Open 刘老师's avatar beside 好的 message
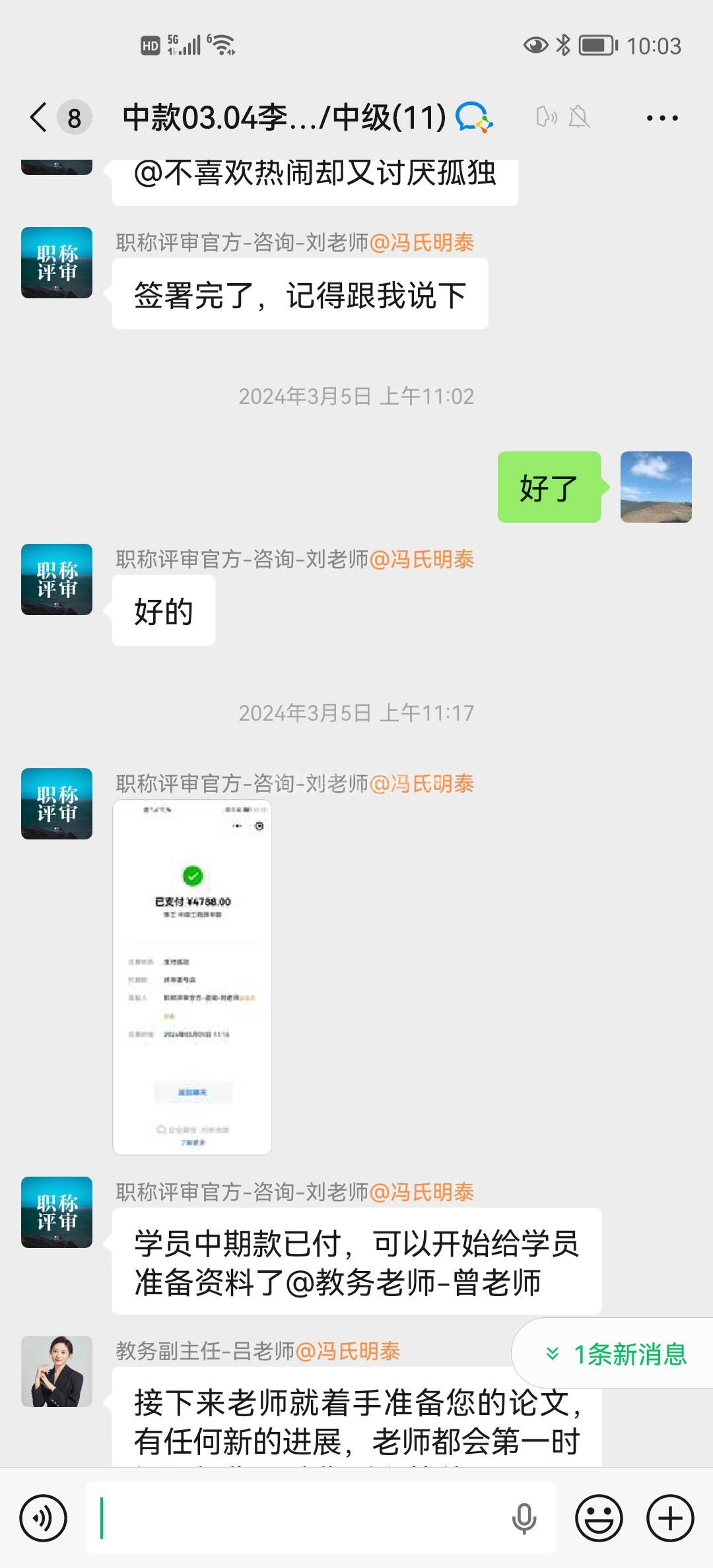713x1568 pixels. click(x=57, y=579)
